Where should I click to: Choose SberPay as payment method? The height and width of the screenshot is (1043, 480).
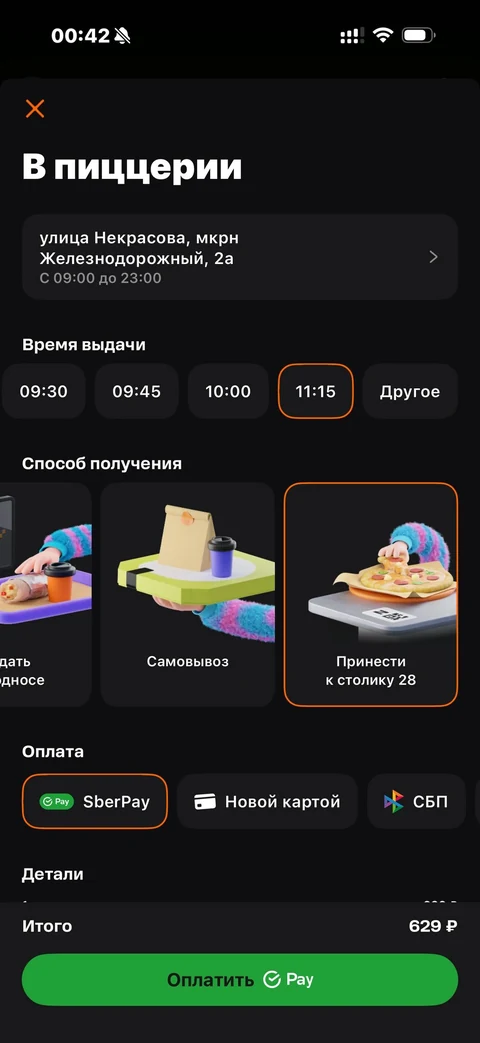tap(94, 802)
